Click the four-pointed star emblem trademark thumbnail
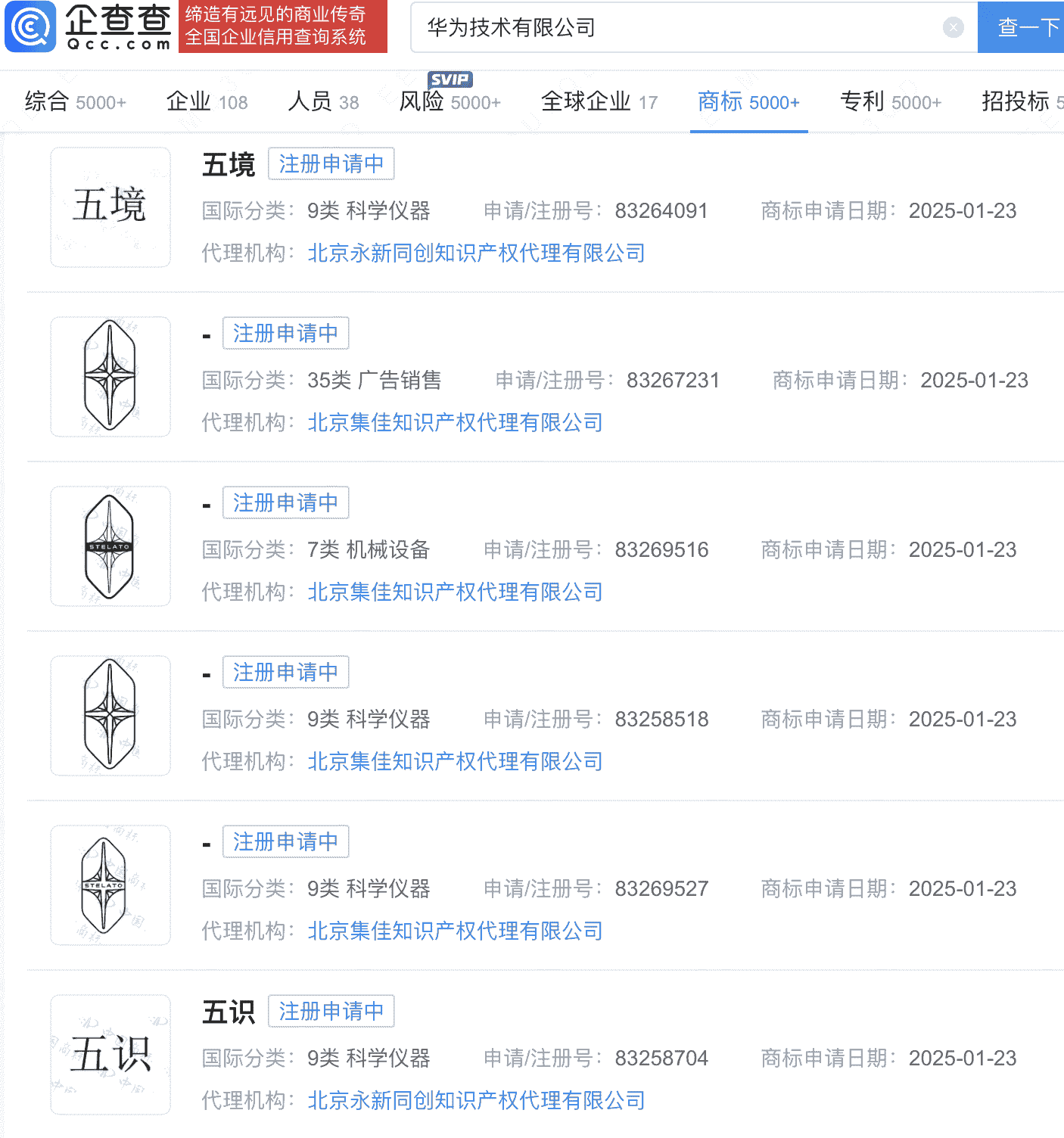Viewport: 1064px width, 1138px height. click(x=110, y=376)
